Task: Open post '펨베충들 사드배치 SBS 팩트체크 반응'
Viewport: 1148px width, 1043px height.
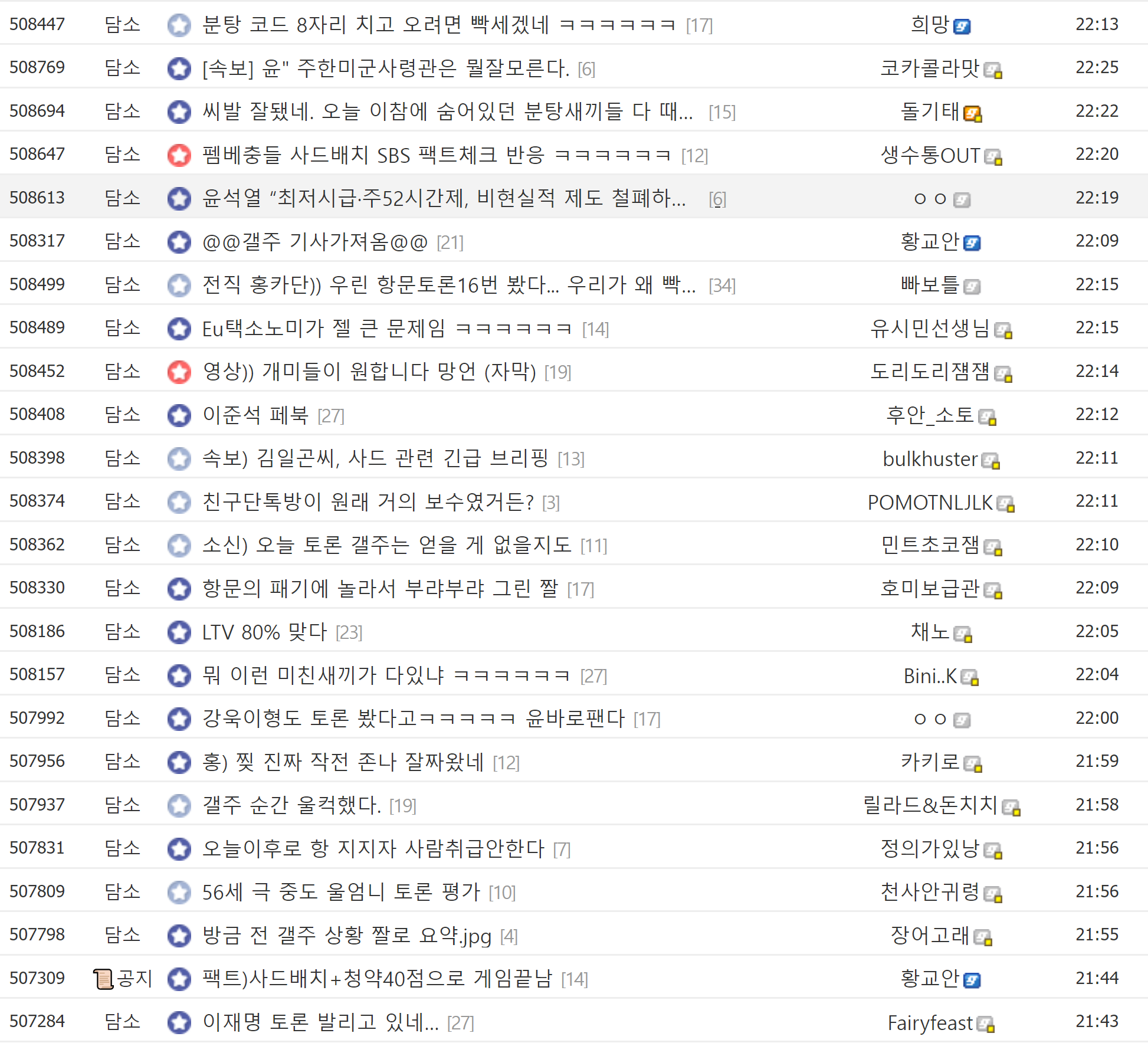Action: click(437, 155)
